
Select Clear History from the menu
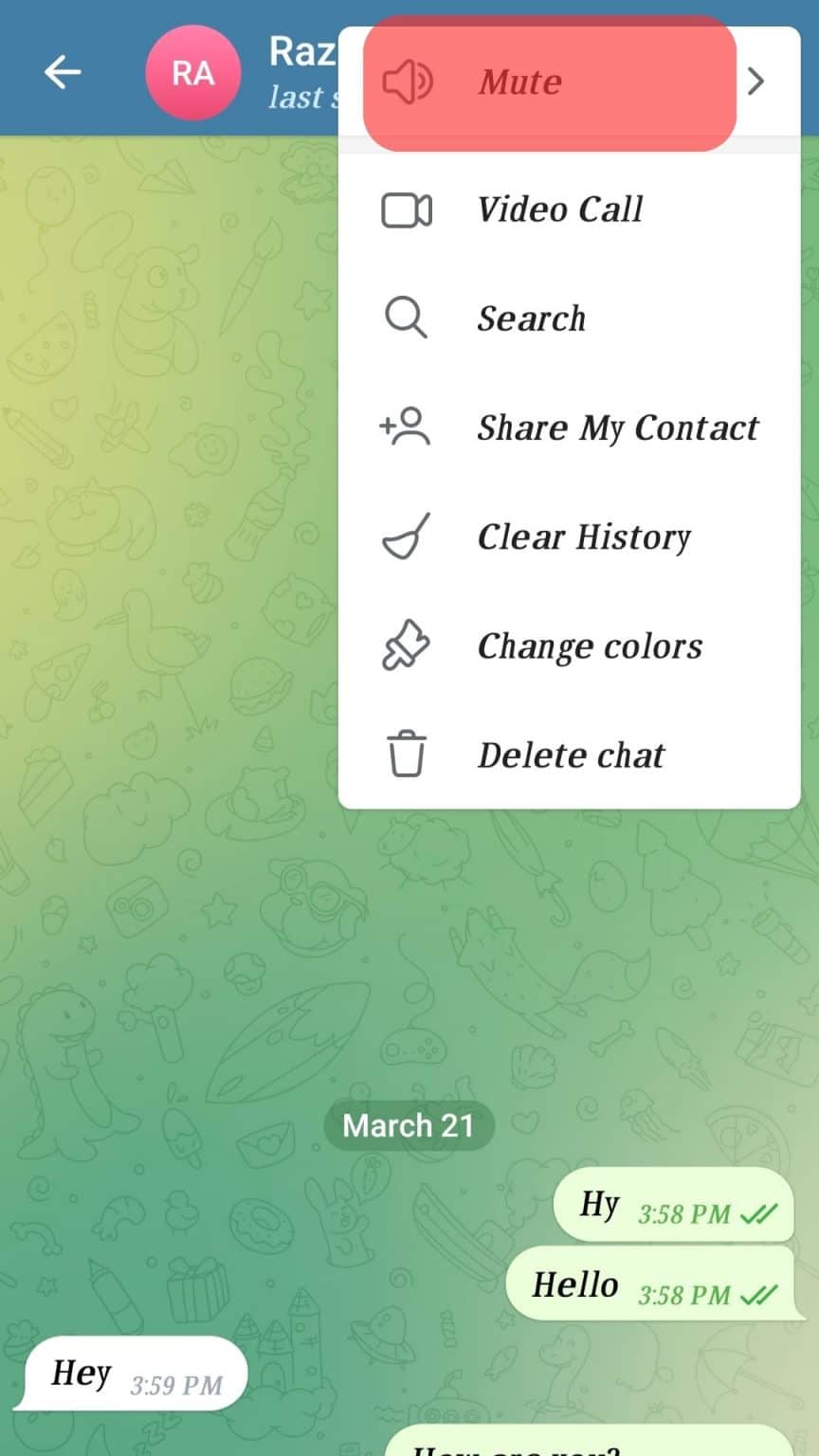[x=584, y=537]
